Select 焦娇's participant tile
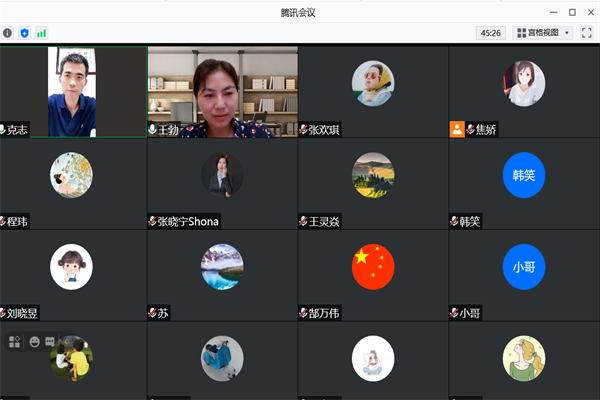This screenshot has width=600, height=400. coord(523,91)
